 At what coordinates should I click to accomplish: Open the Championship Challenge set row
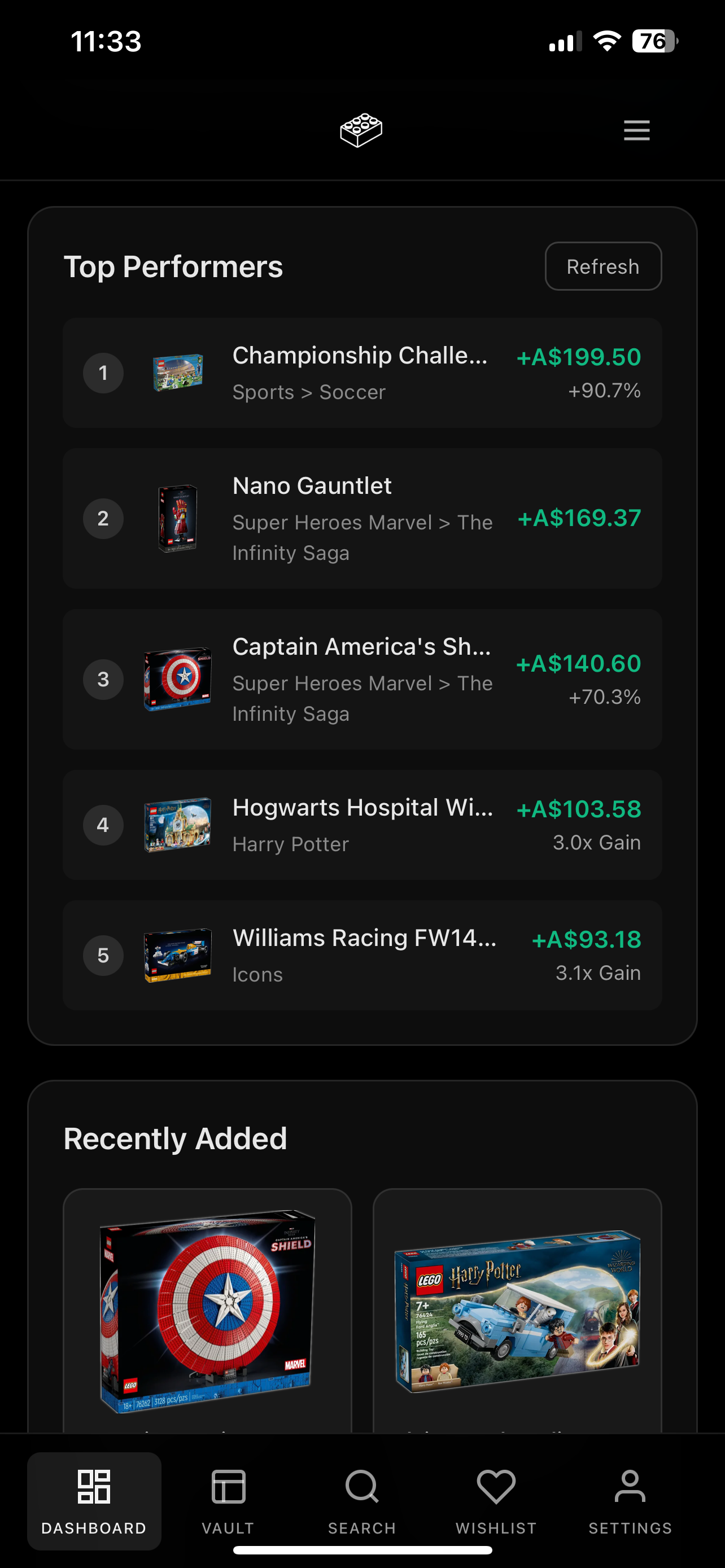[x=361, y=373]
